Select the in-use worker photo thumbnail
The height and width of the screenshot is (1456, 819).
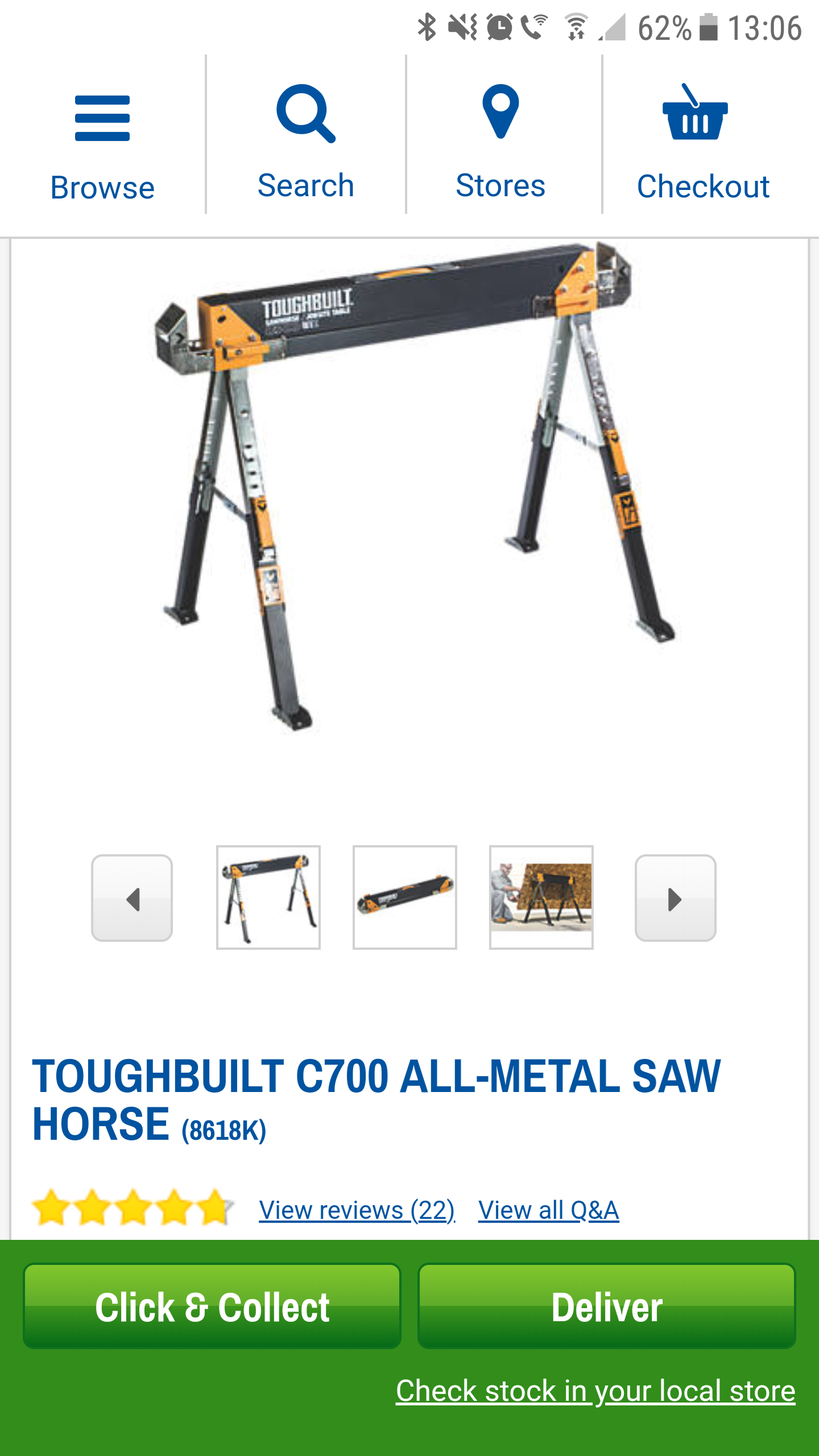click(x=541, y=897)
